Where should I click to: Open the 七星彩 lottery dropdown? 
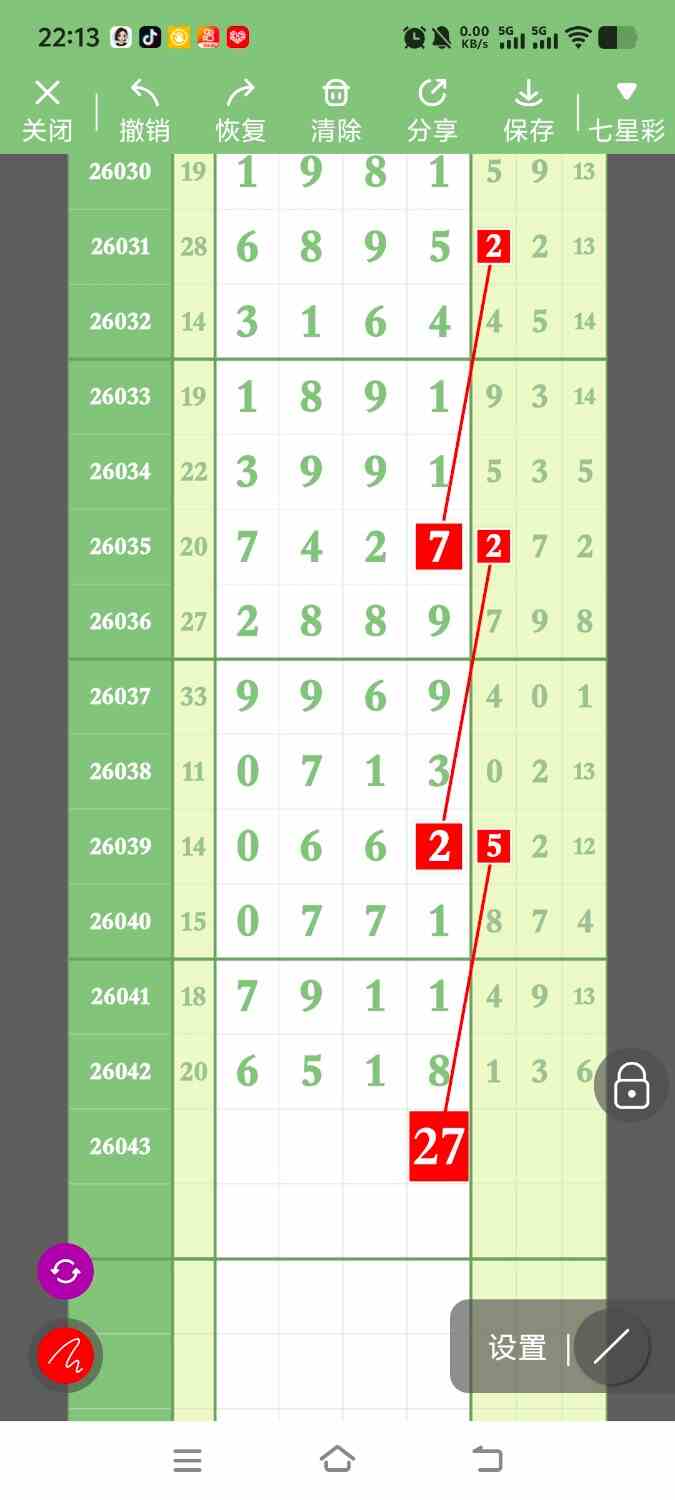pyautogui.click(x=626, y=110)
